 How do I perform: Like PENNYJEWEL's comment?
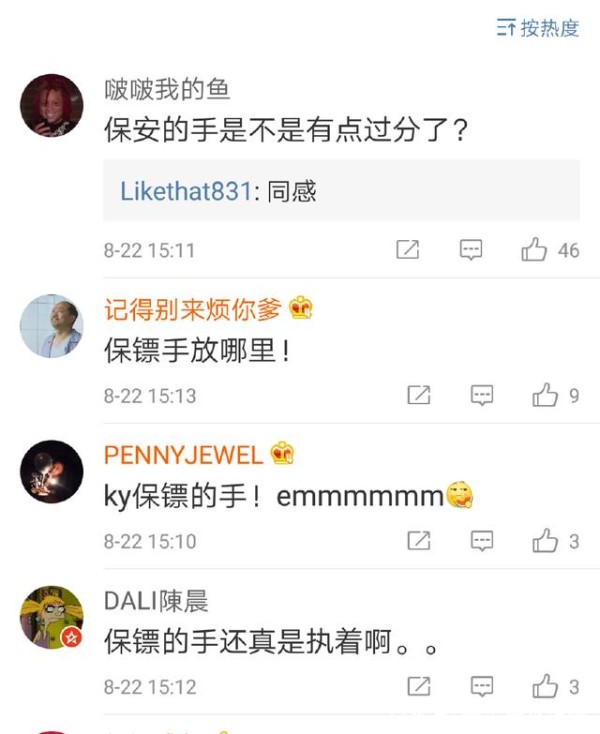coord(545,541)
